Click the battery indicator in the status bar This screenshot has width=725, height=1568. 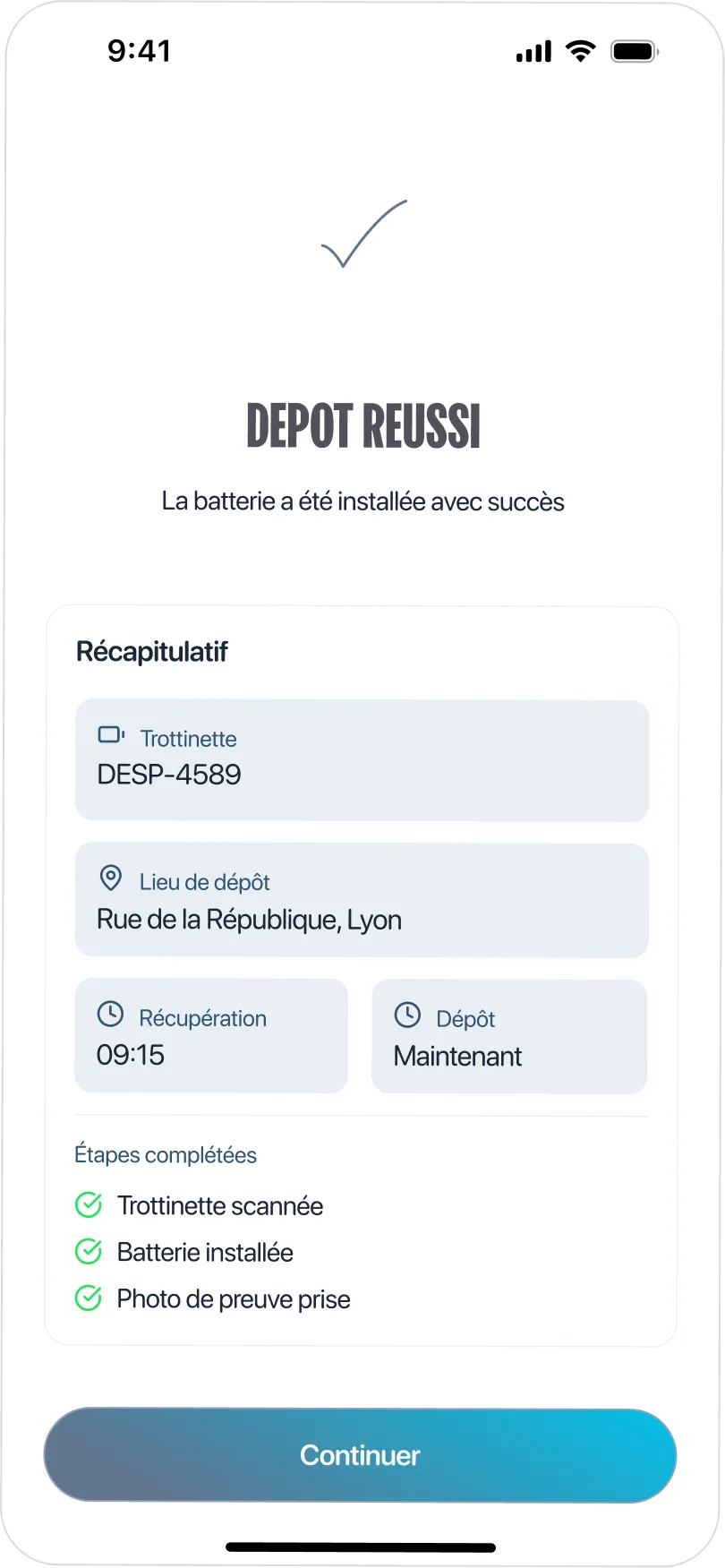[x=633, y=51]
